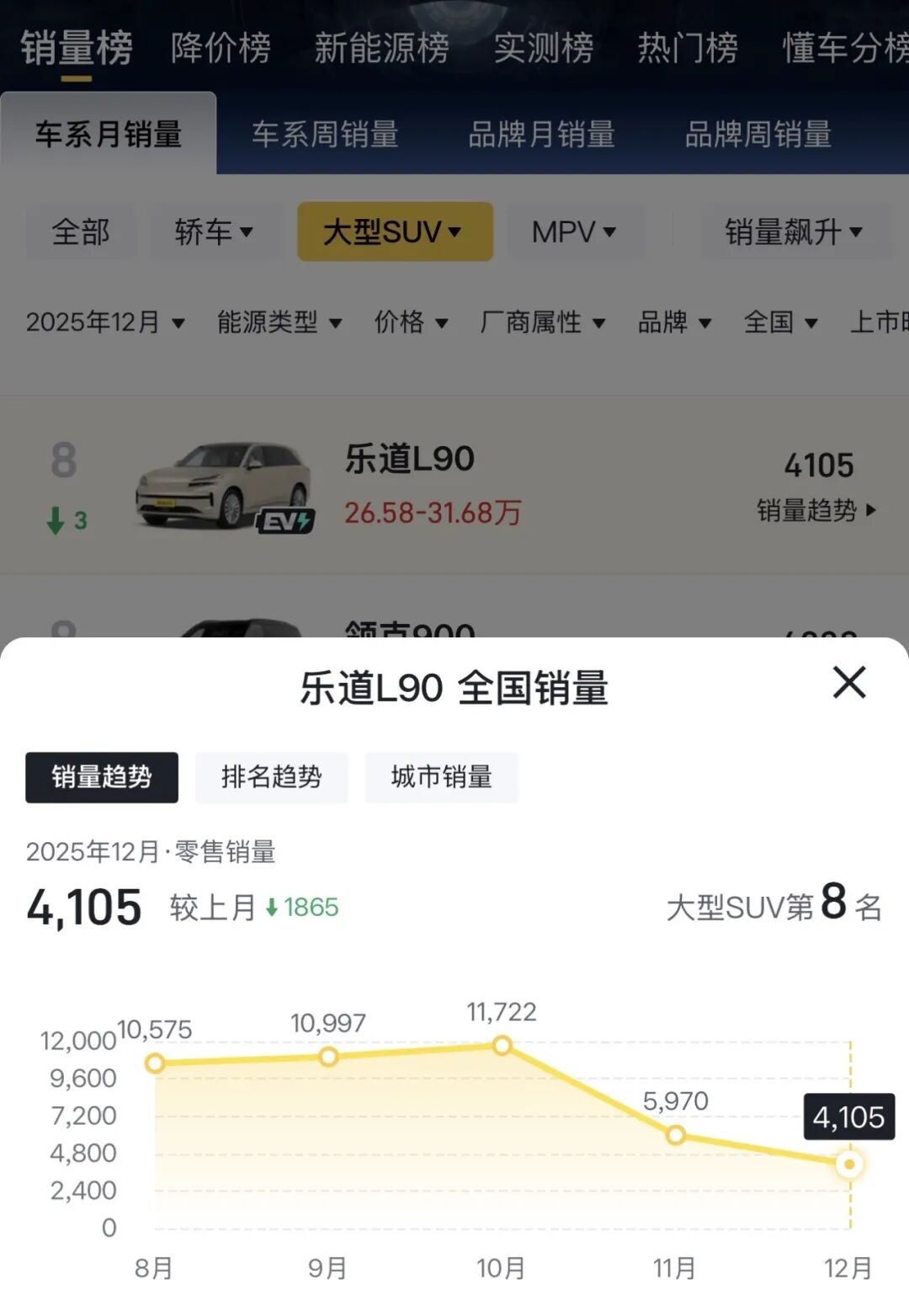
Task: Expand the 大型SUV dropdown
Action: click(394, 232)
